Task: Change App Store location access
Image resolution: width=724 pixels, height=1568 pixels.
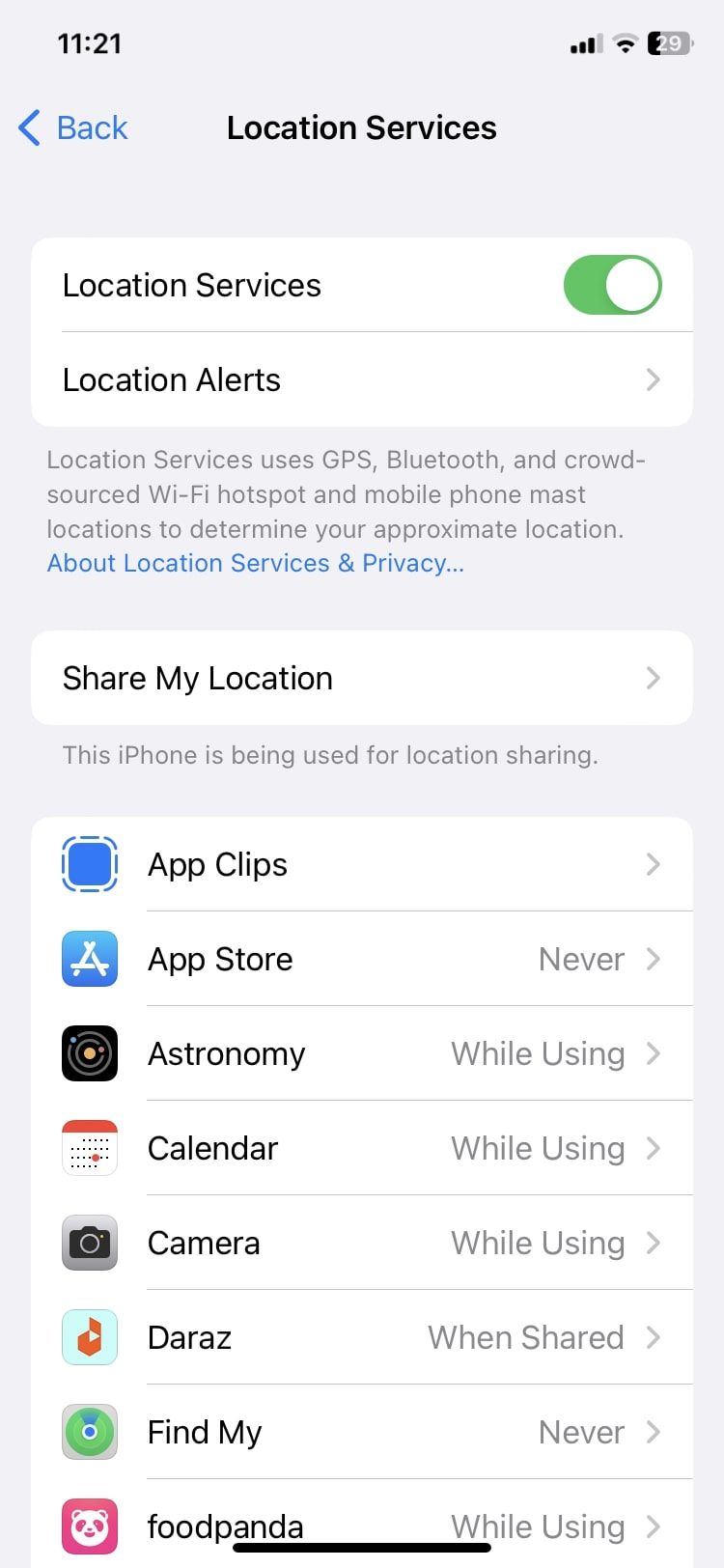Action: tap(362, 959)
